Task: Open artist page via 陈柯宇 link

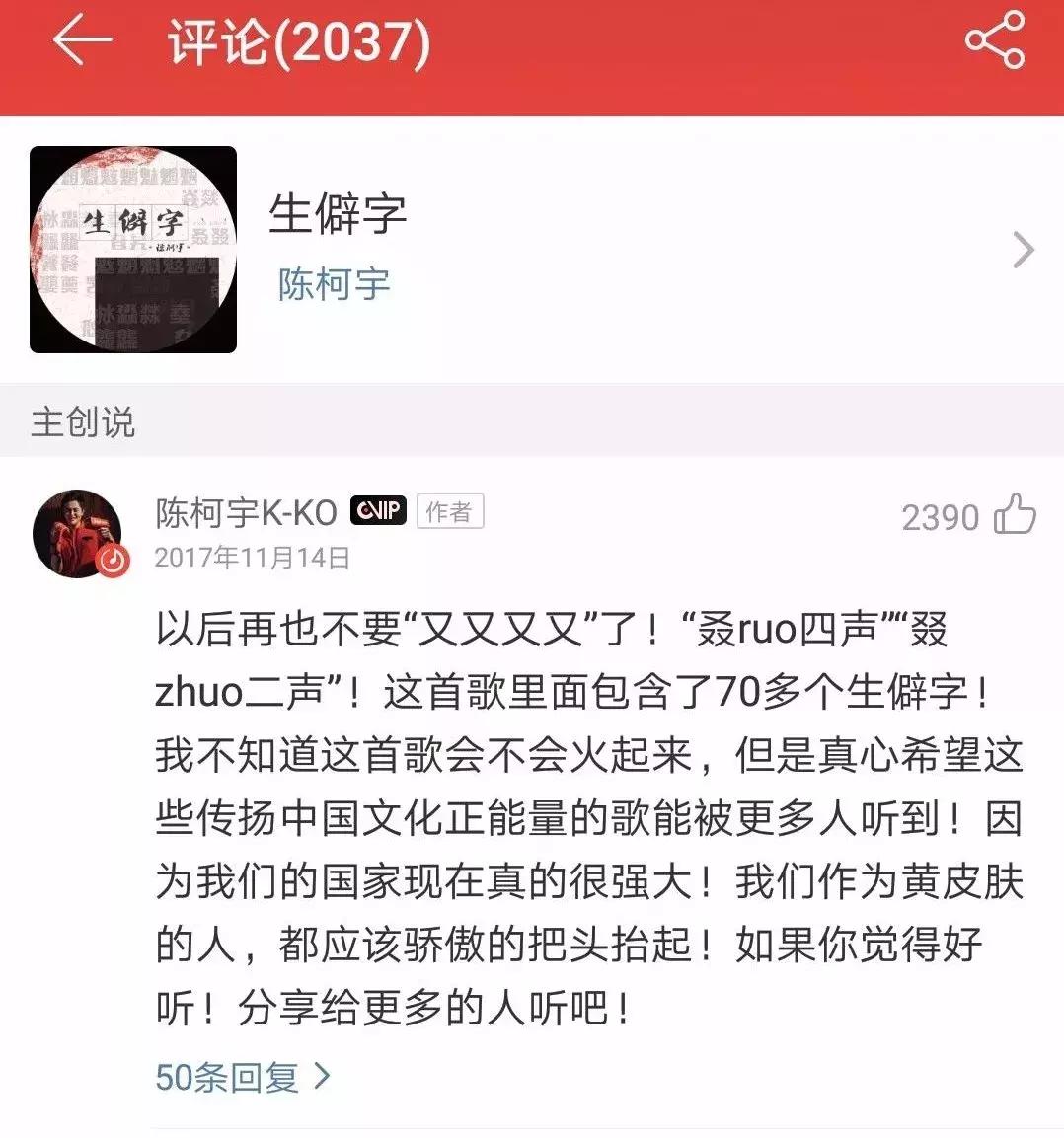Action: pos(331,284)
